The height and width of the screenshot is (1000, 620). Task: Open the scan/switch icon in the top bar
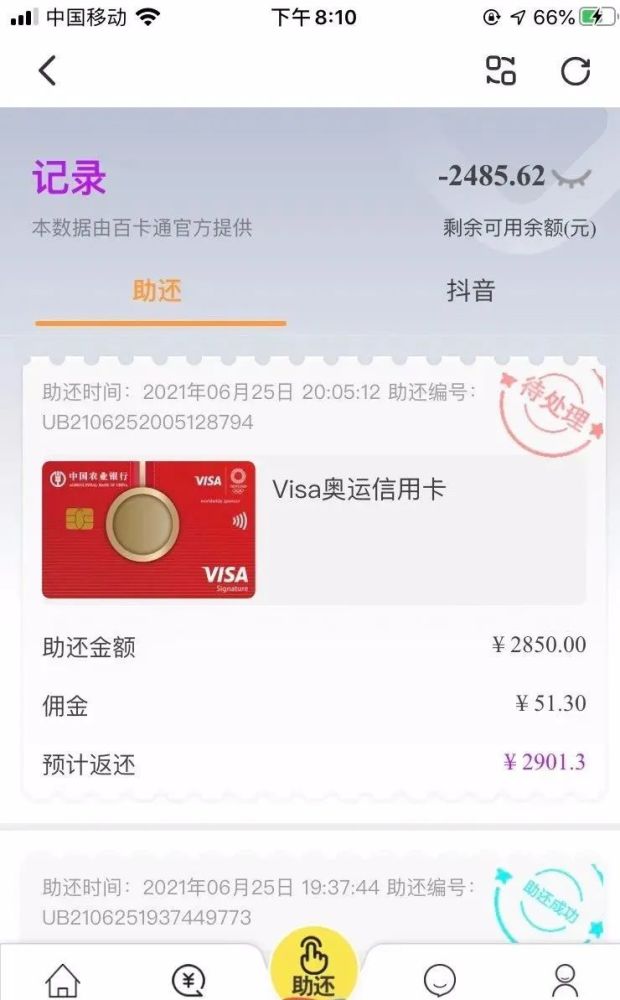[501, 70]
